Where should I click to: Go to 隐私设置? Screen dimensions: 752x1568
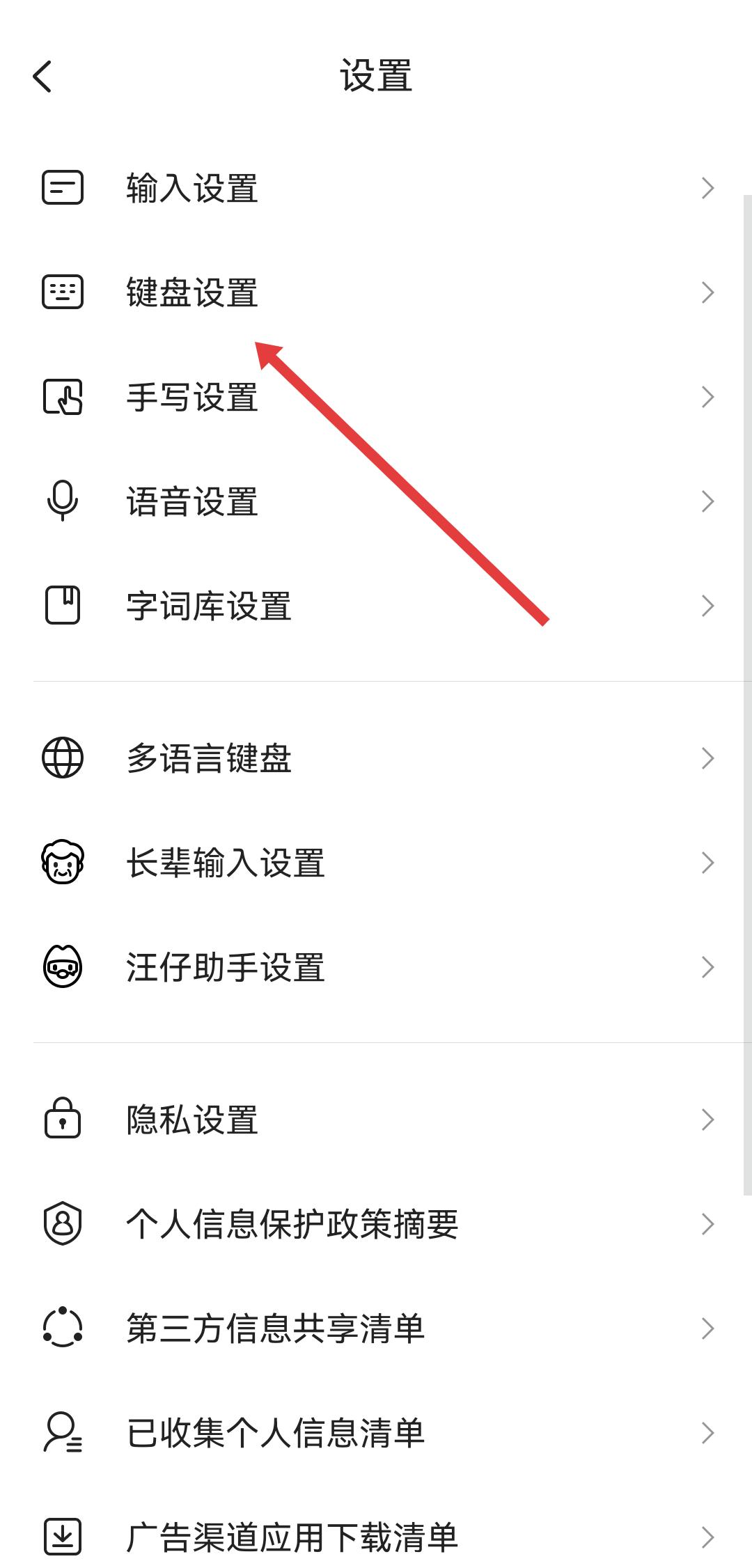192,1120
